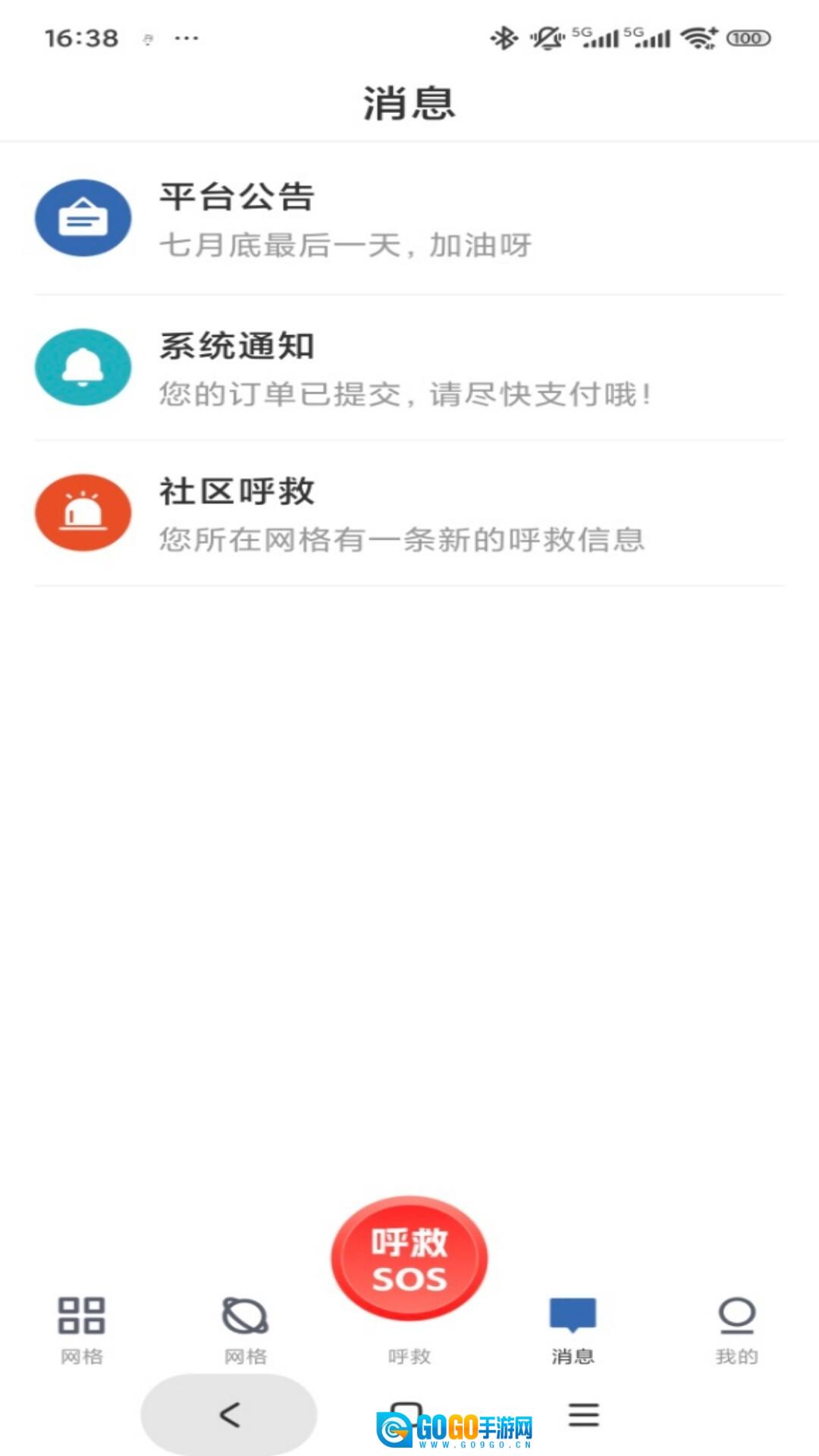Open the 平台公告 announcements row
Image resolution: width=819 pixels, height=1456 pixels.
[409, 218]
